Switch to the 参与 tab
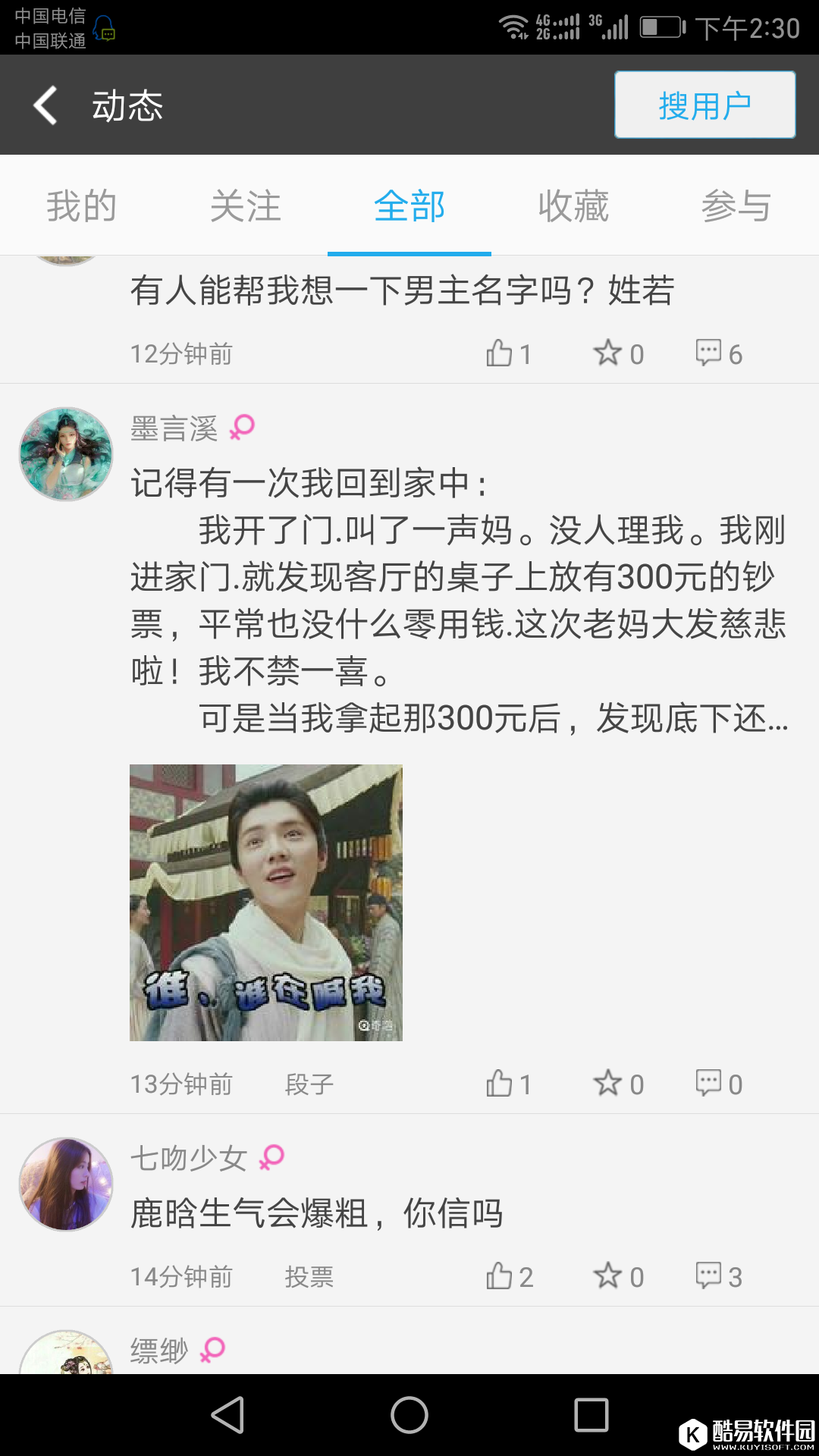The image size is (819, 1456). (736, 206)
